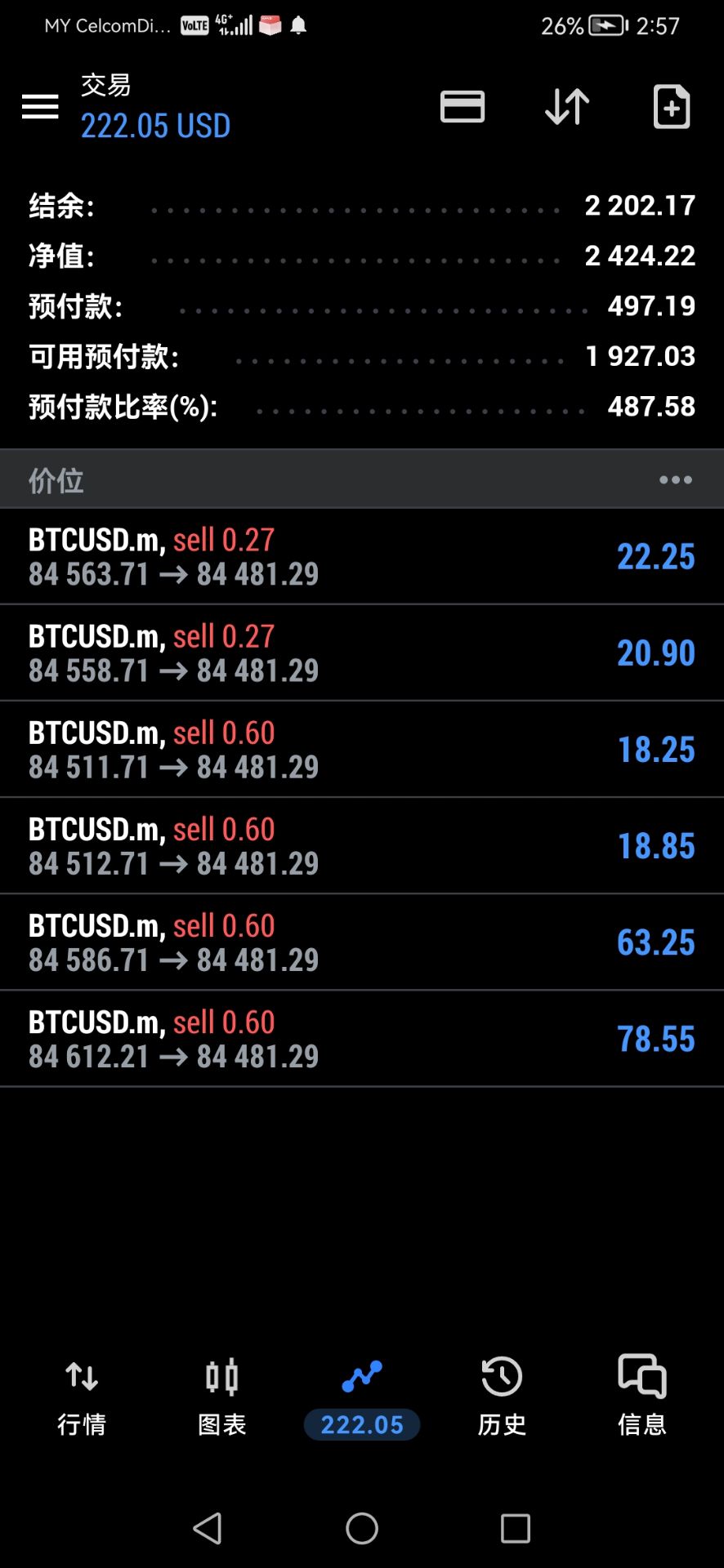Select the position opened at 84 511.71
724x1568 pixels.
click(x=362, y=749)
